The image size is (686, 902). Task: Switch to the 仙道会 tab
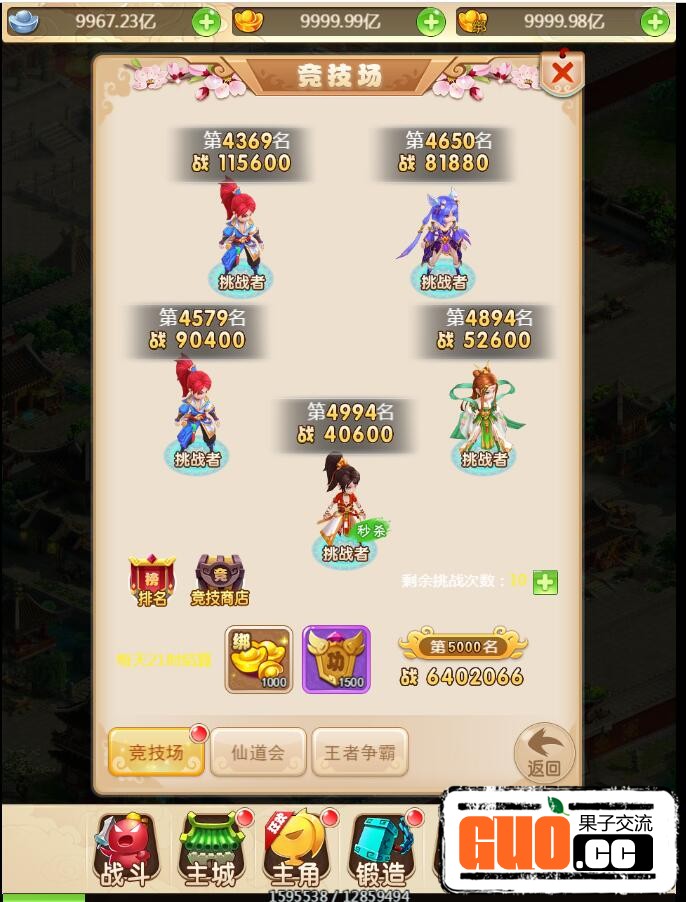[x=258, y=752]
